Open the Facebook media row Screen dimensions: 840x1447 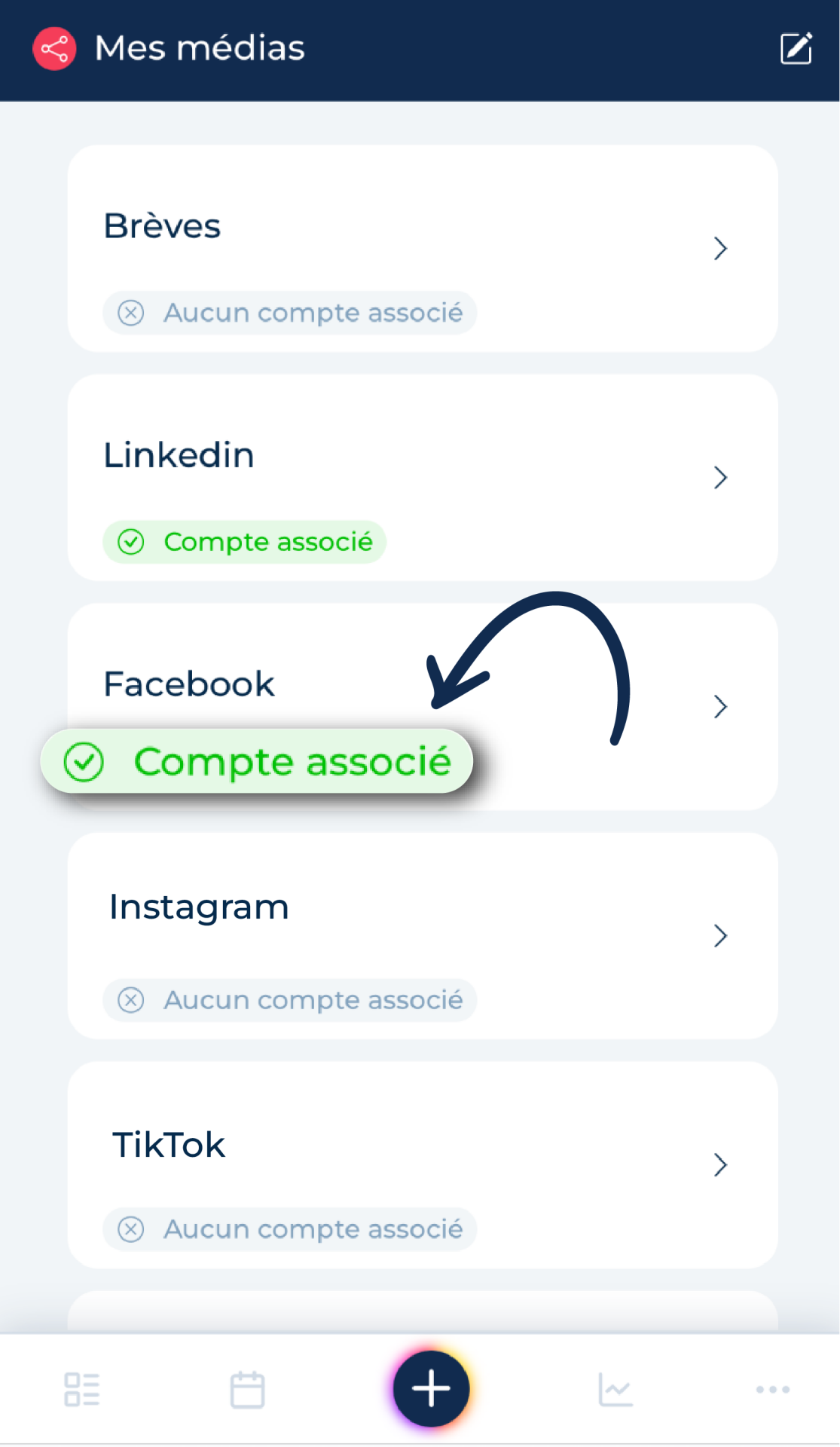[x=423, y=707]
